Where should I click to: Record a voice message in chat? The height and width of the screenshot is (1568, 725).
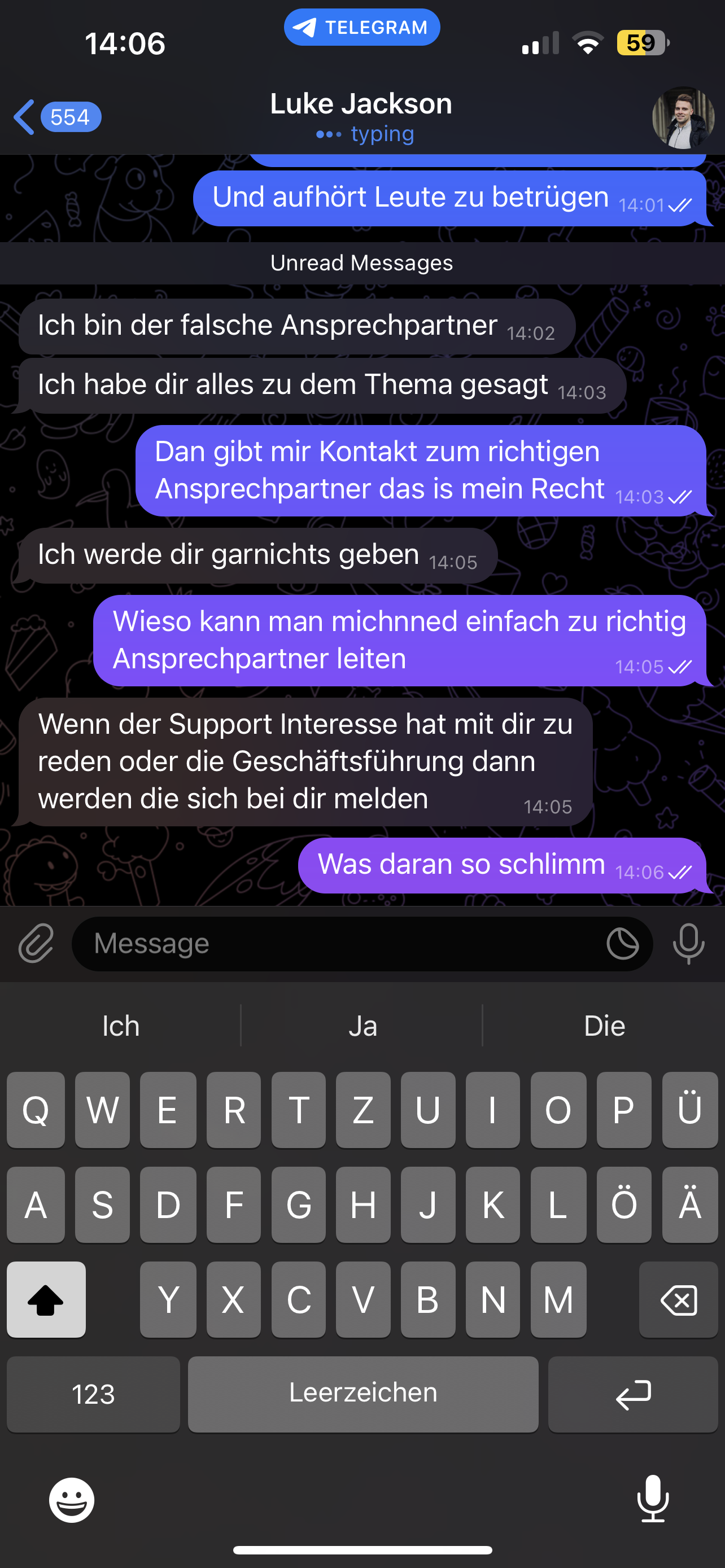(688, 944)
